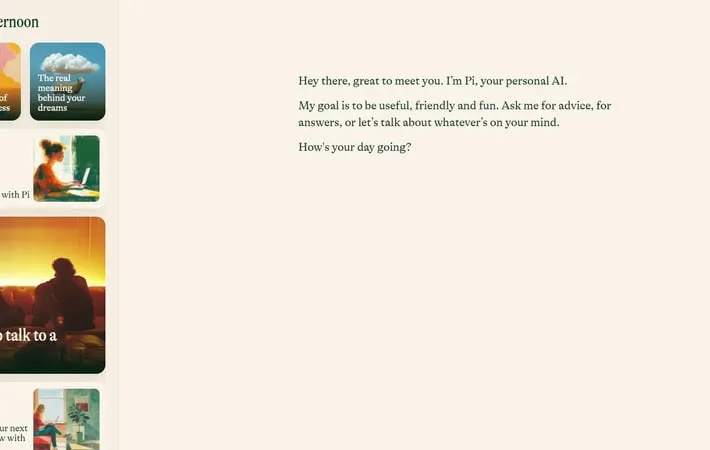Open the 'your next' card with the plant illustration
Screen dimensions: 710x450
(x=50, y=418)
